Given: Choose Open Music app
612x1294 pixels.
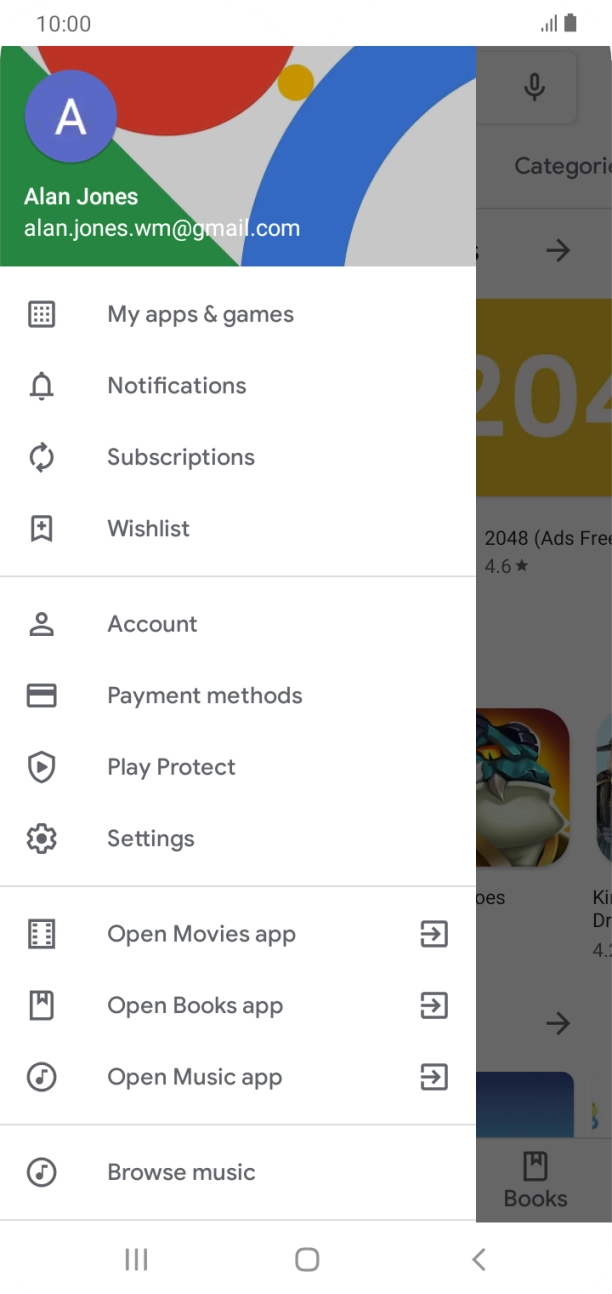Looking at the screenshot, I should 194,1077.
